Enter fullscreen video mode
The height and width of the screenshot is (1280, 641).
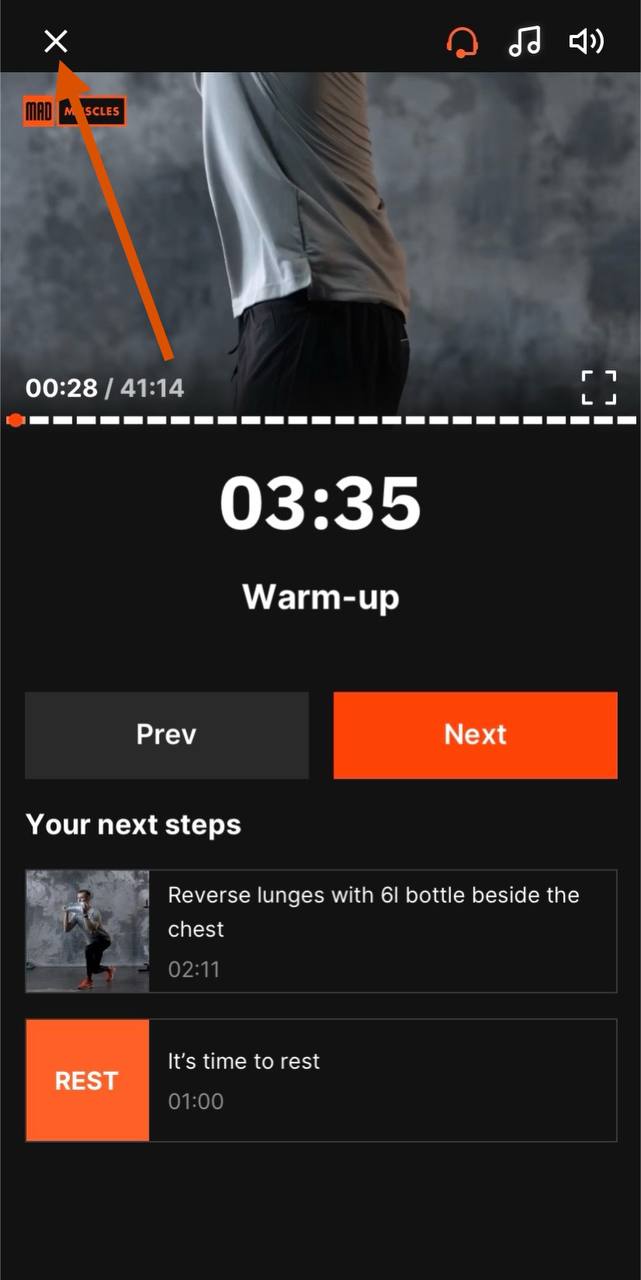click(599, 387)
